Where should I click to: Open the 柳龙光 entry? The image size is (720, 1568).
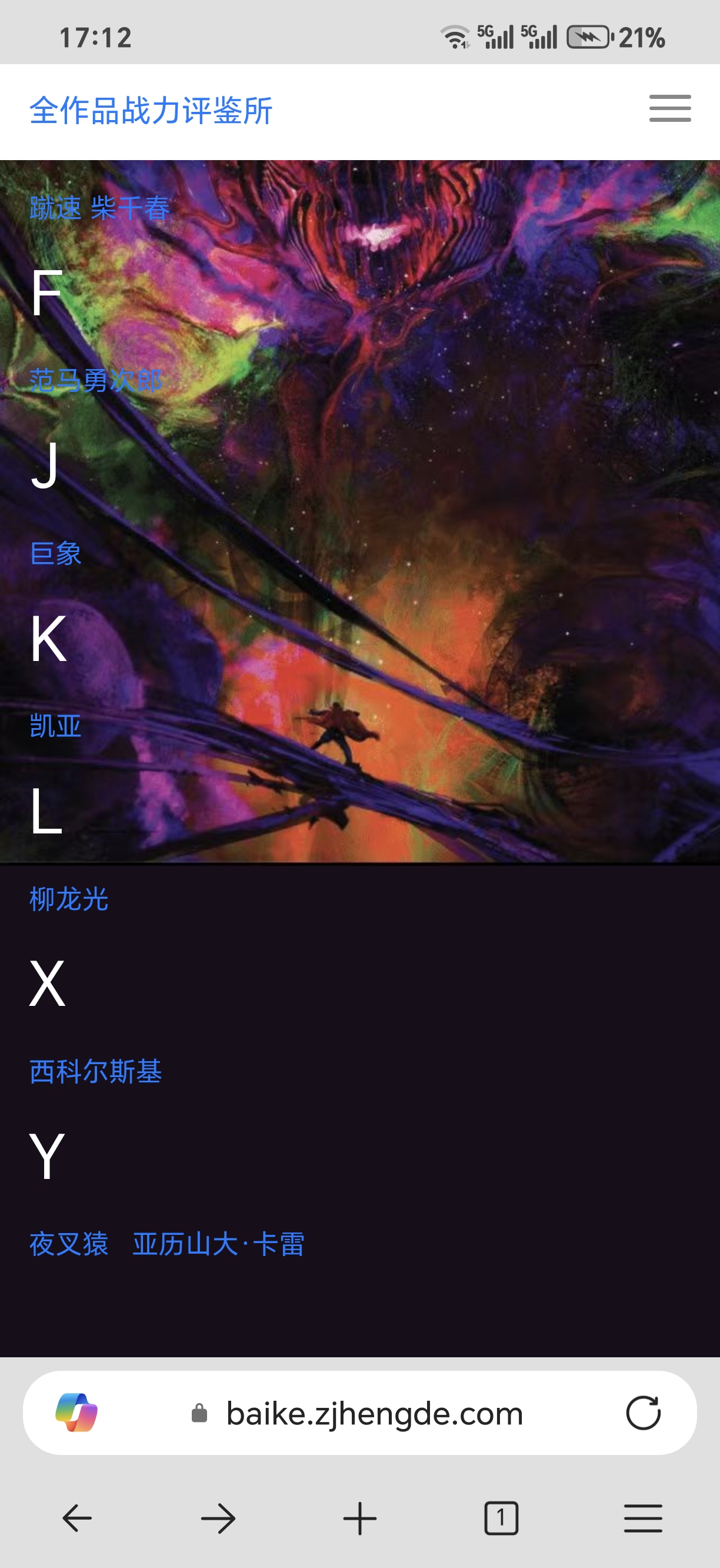69,899
